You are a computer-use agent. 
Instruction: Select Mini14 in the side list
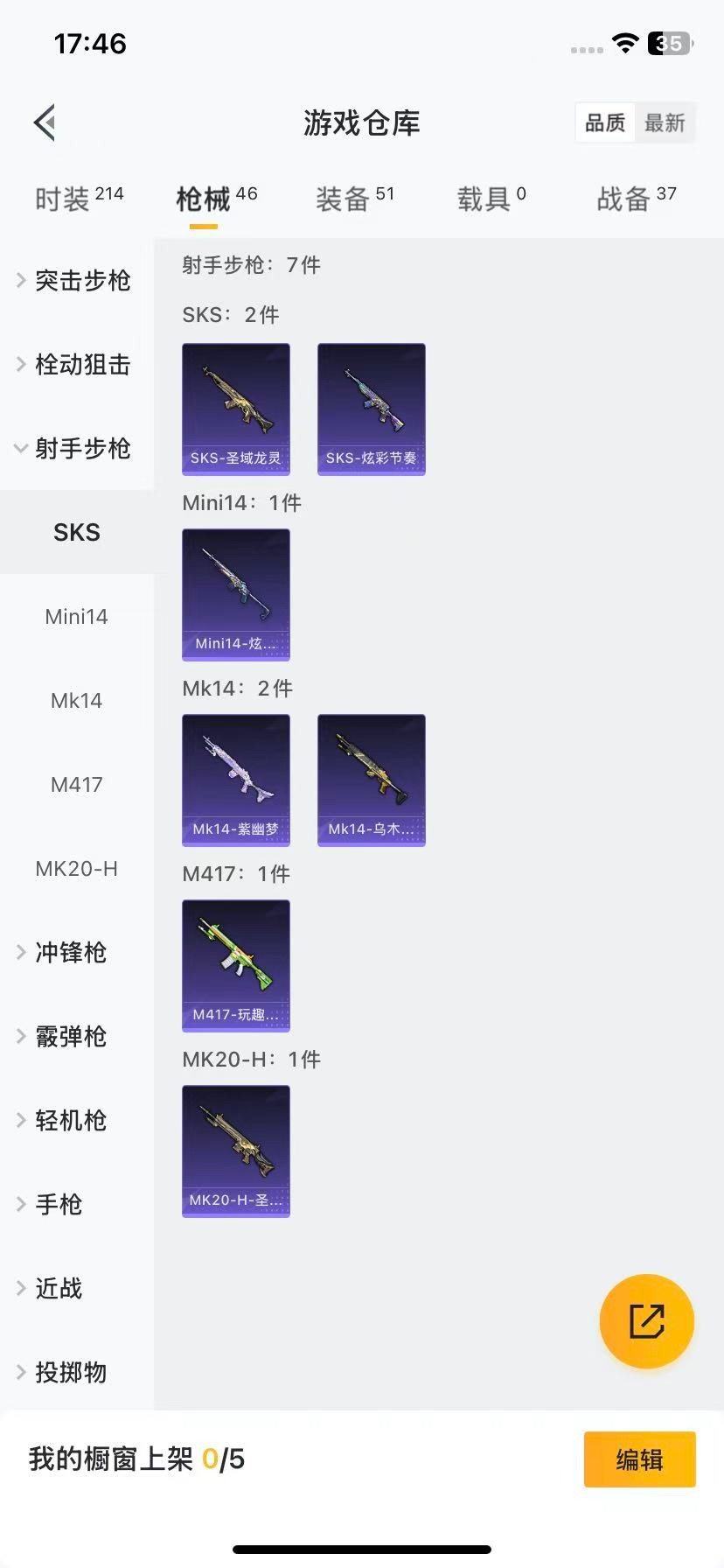click(77, 616)
